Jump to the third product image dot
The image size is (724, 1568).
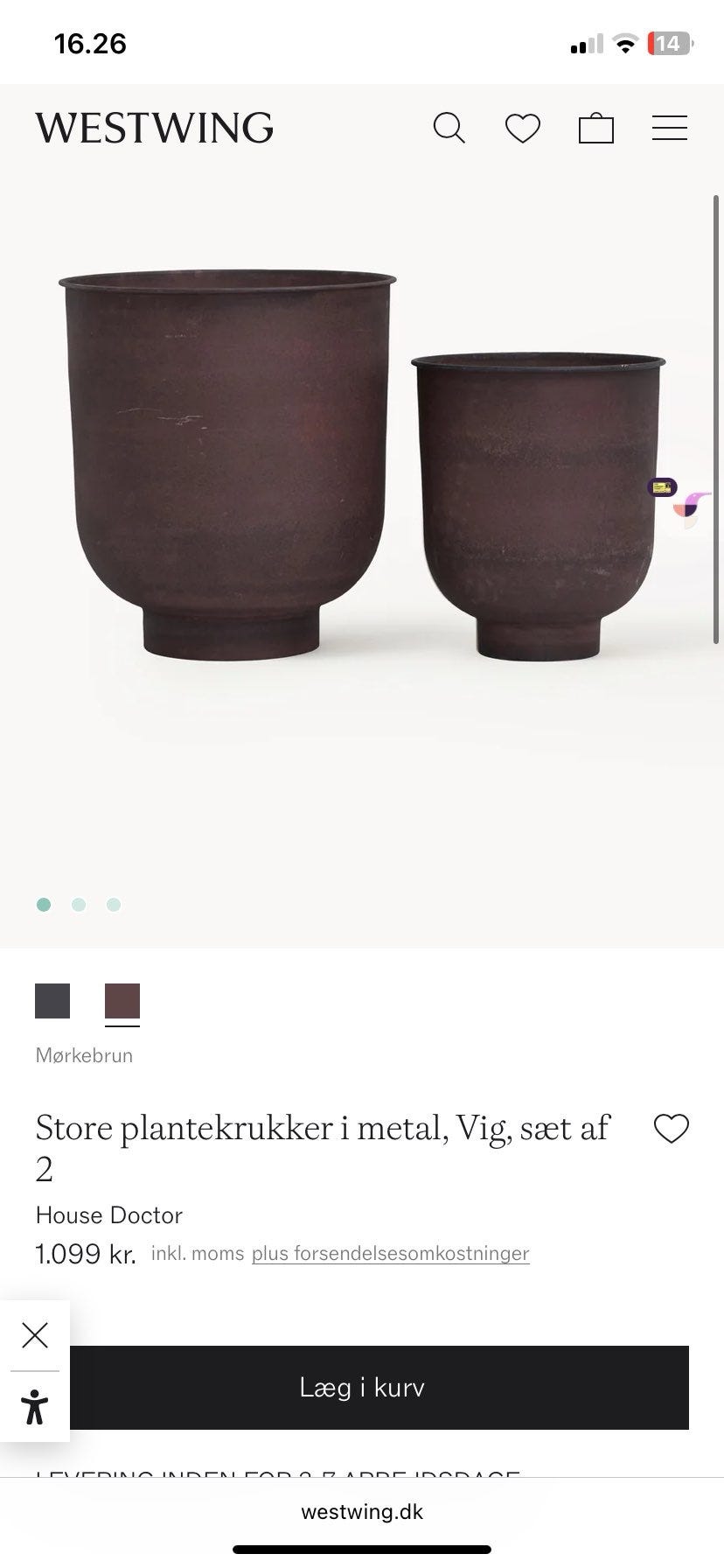(114, 905)
